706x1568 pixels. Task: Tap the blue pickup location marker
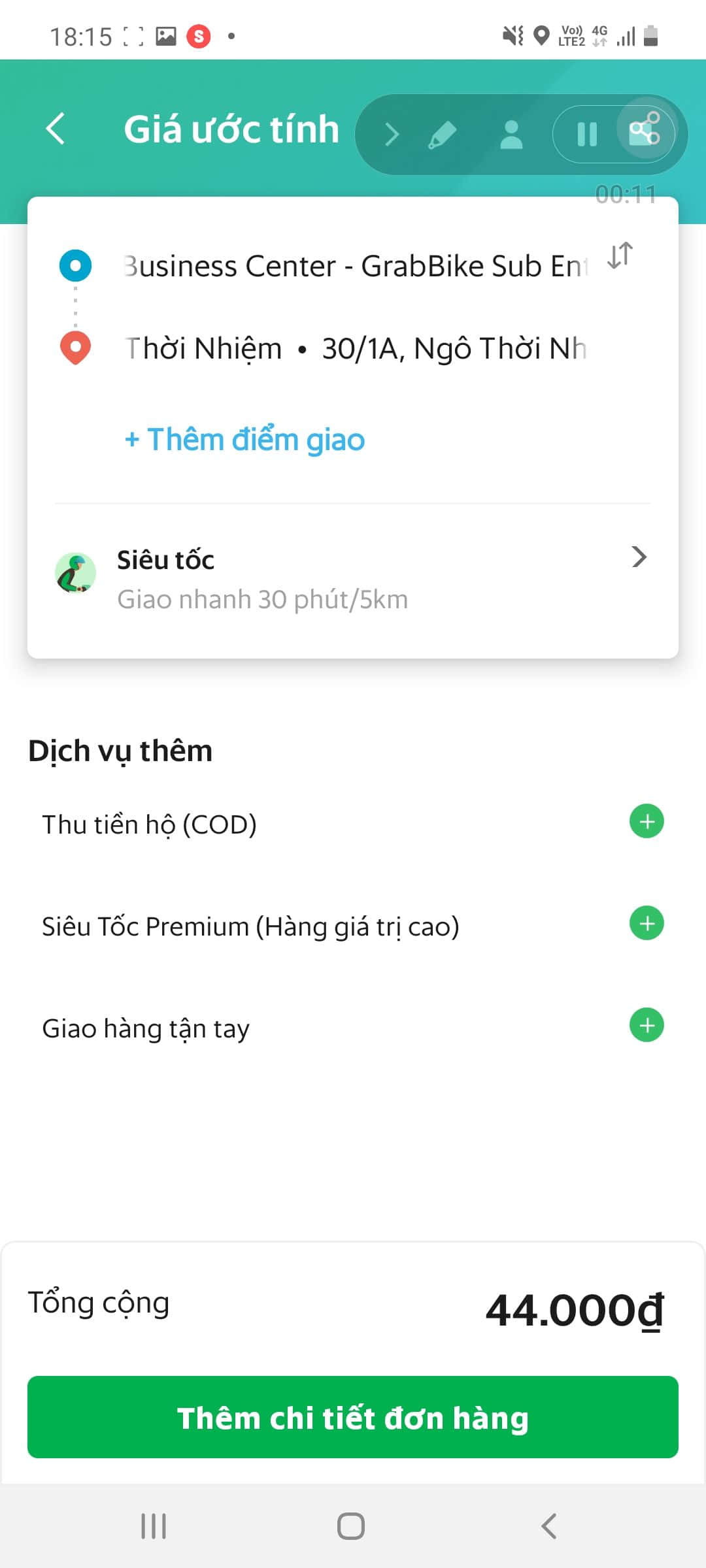pyautogui.click(x=75, y=265)
